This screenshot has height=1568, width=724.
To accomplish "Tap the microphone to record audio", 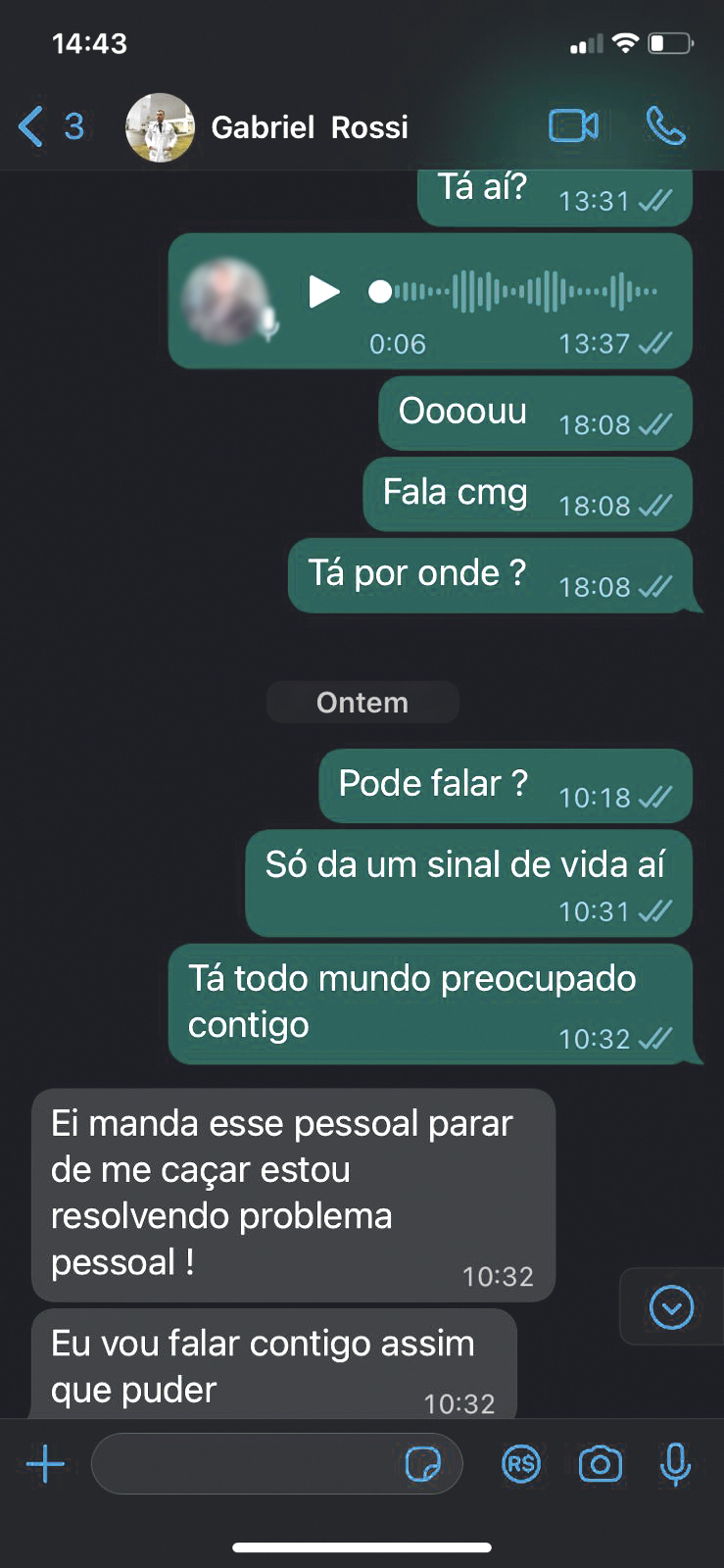I will tap(675, 1464).
